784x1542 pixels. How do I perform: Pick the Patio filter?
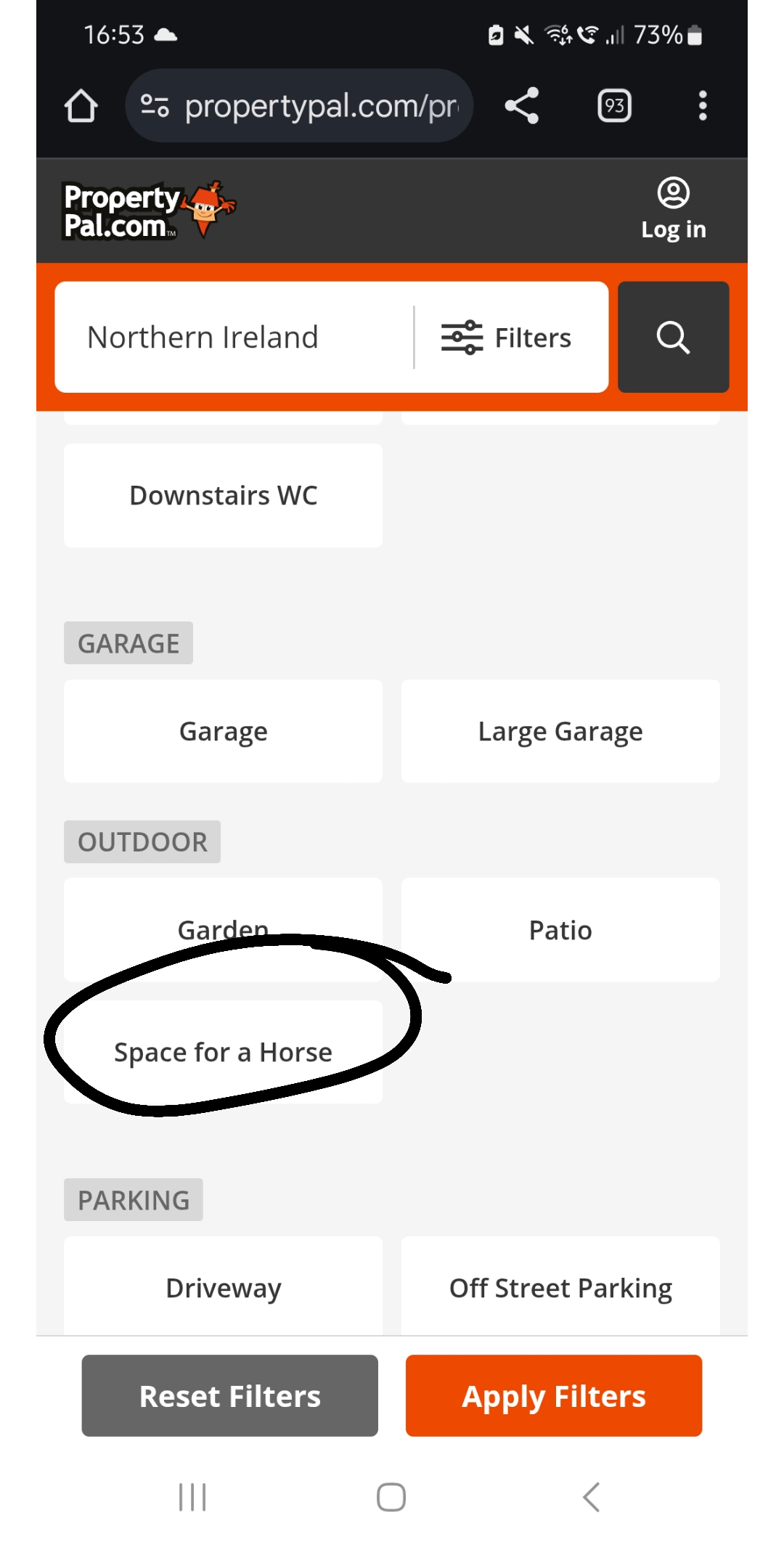560,930
